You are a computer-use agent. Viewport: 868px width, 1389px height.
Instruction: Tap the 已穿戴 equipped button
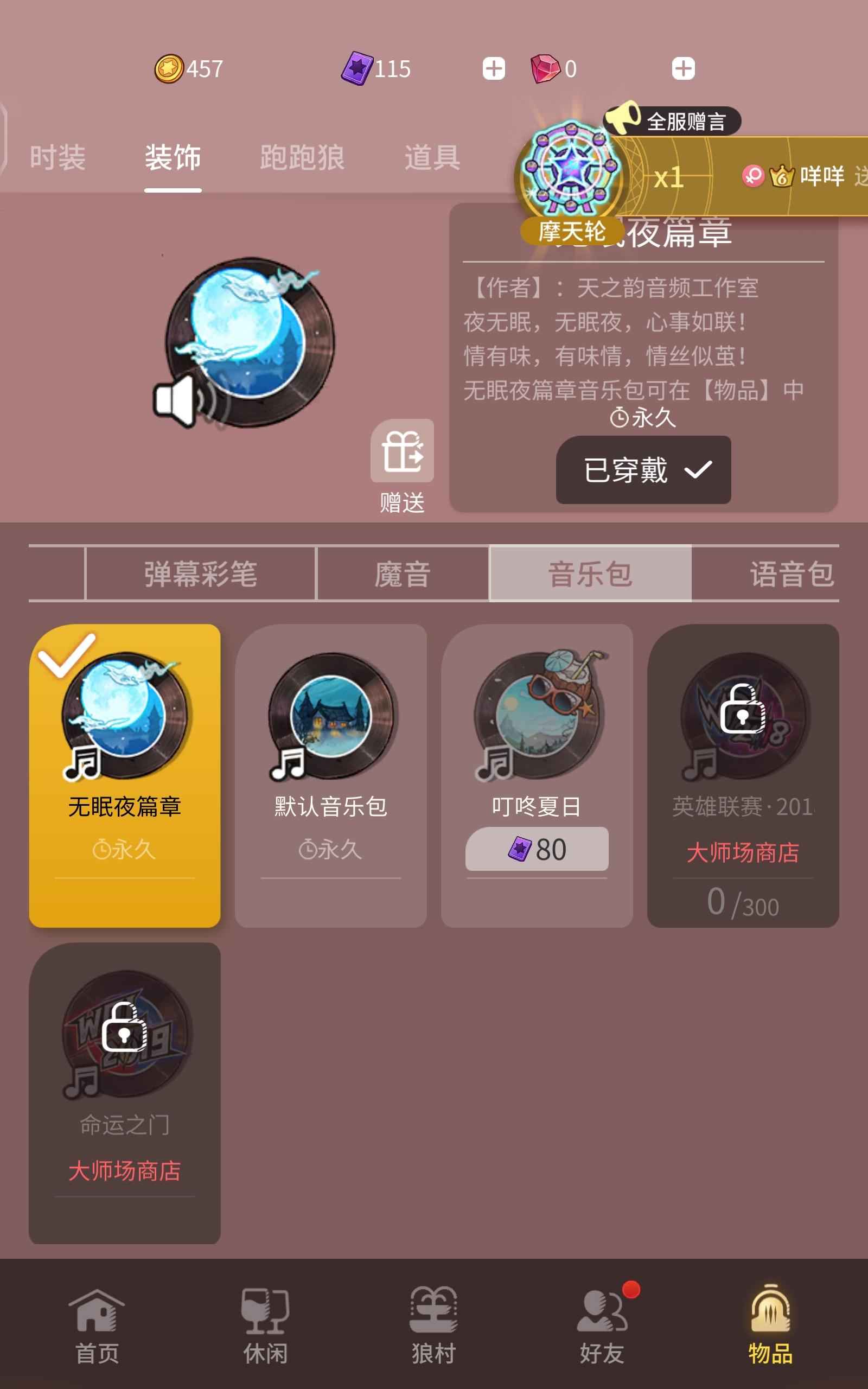click(643, 469)
